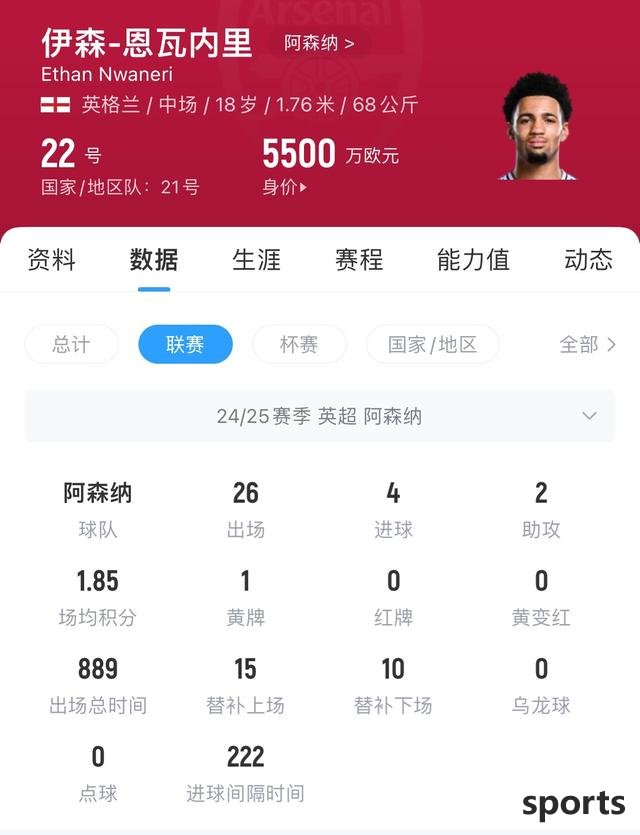Switch to the 资料 tab
The height and width of the screenshot is (835, 640).
pos(51,260)
